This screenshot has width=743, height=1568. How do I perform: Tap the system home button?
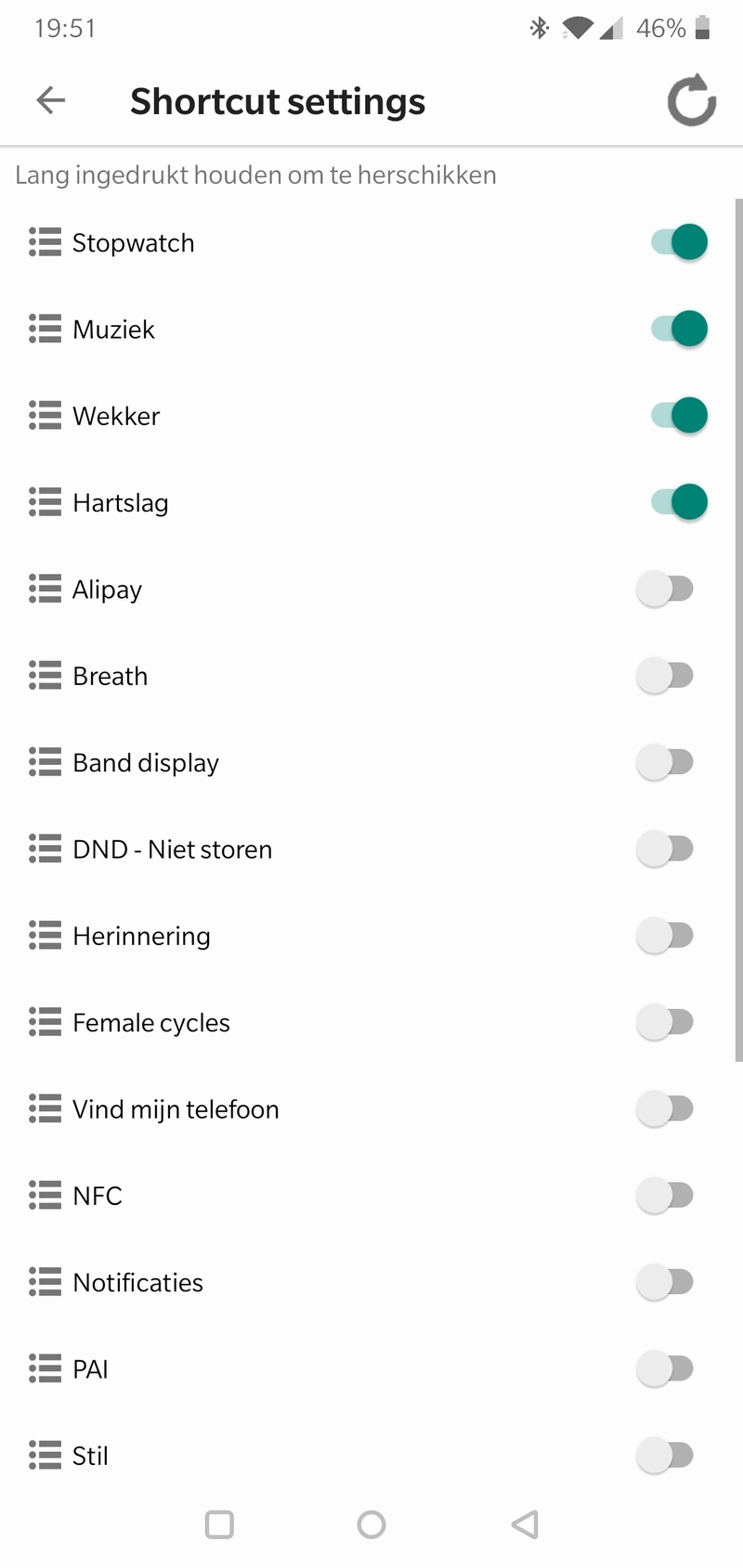(371, 1524)
